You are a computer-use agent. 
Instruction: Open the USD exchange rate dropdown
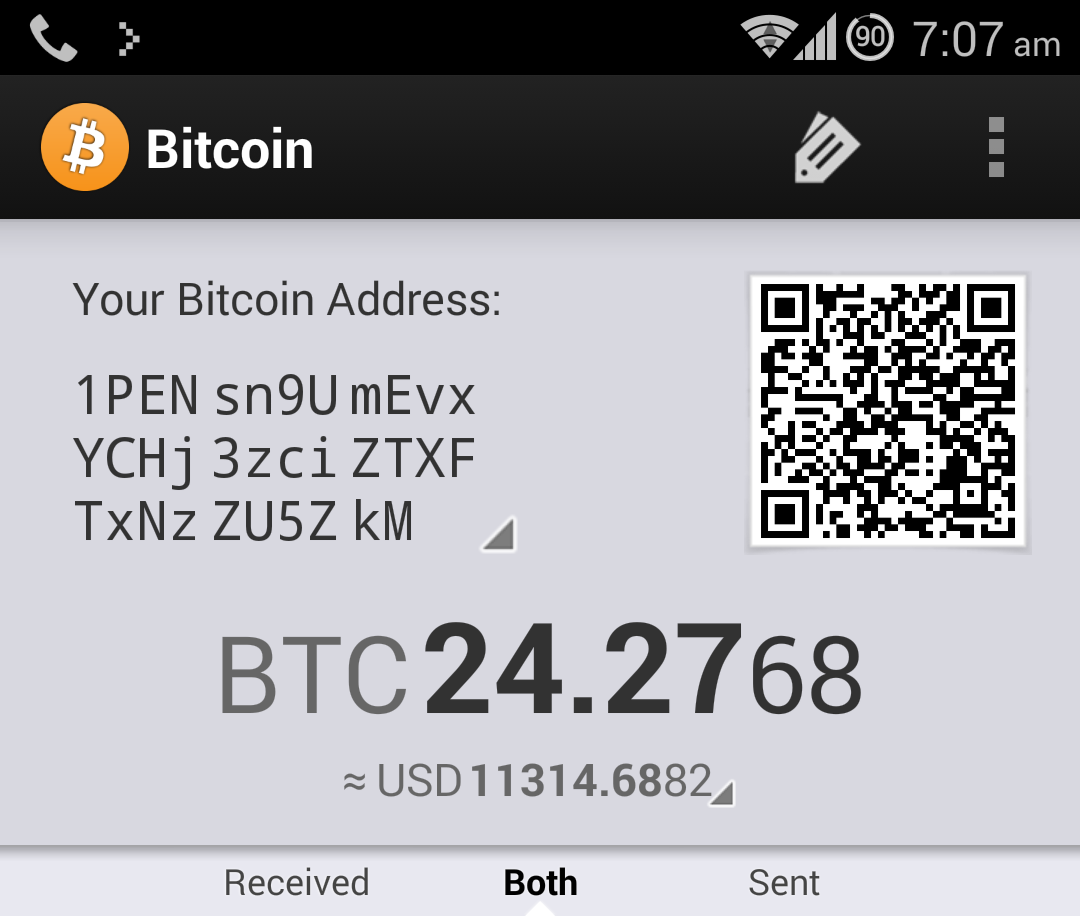pos(722,793)
